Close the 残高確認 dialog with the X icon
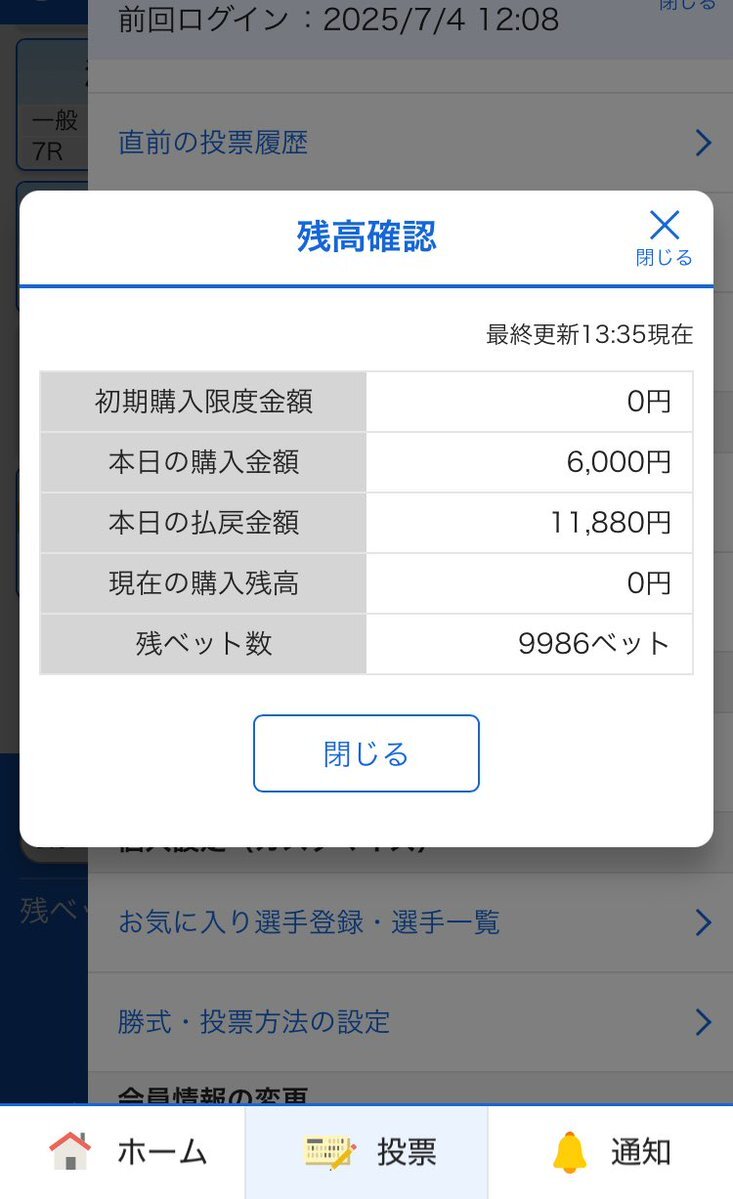The image size is (733, 1199). pyautogui.click(x=663, y=237)
